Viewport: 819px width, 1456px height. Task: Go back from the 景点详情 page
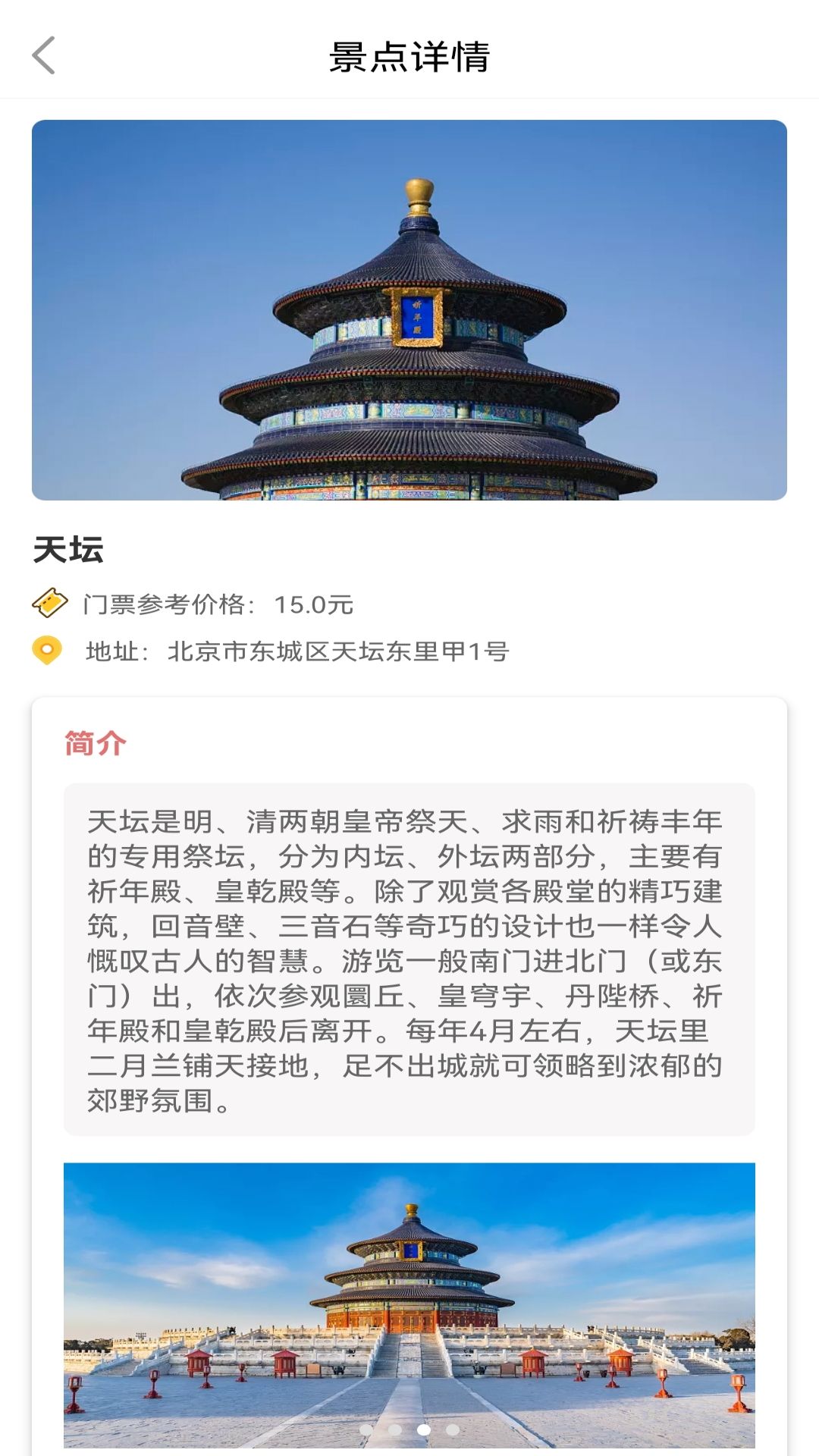click(x=44, y=55)
